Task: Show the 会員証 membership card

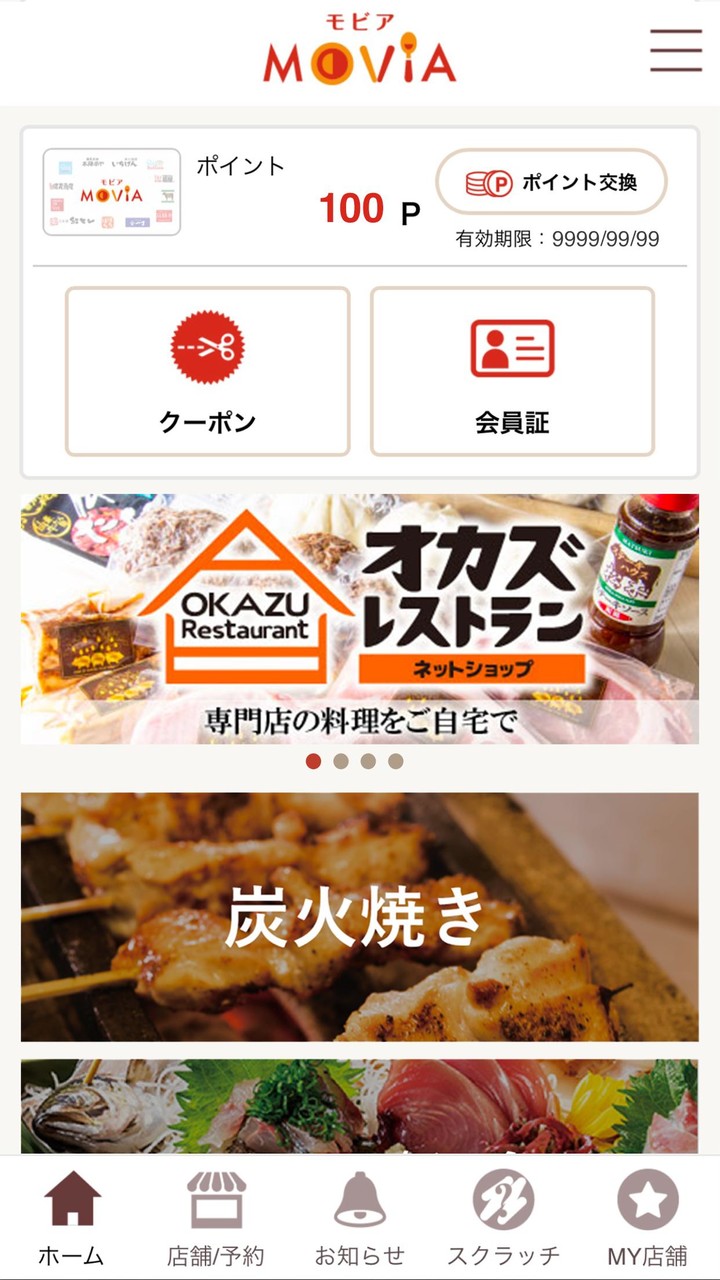Action: coord(512,371)
